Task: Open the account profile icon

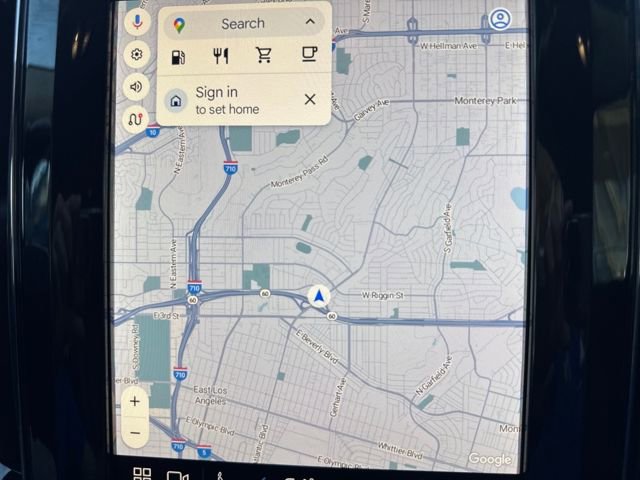Action: [499, 19]
